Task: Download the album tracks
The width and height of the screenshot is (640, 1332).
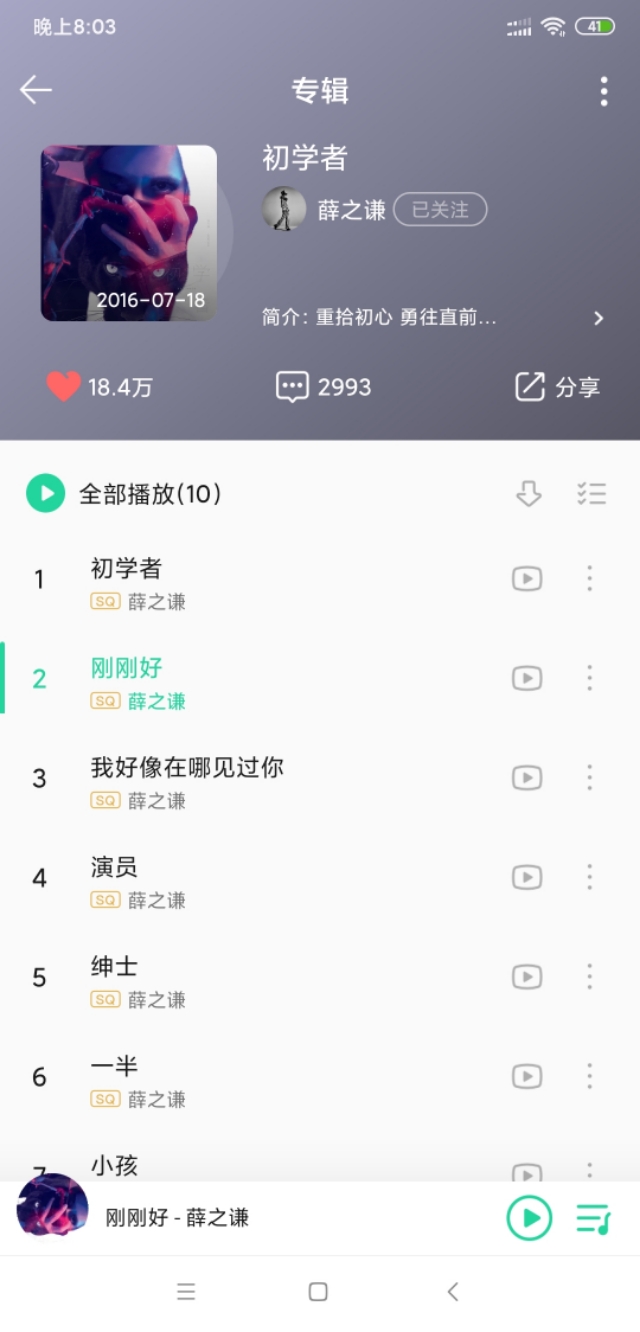Action: coord(528,493)
